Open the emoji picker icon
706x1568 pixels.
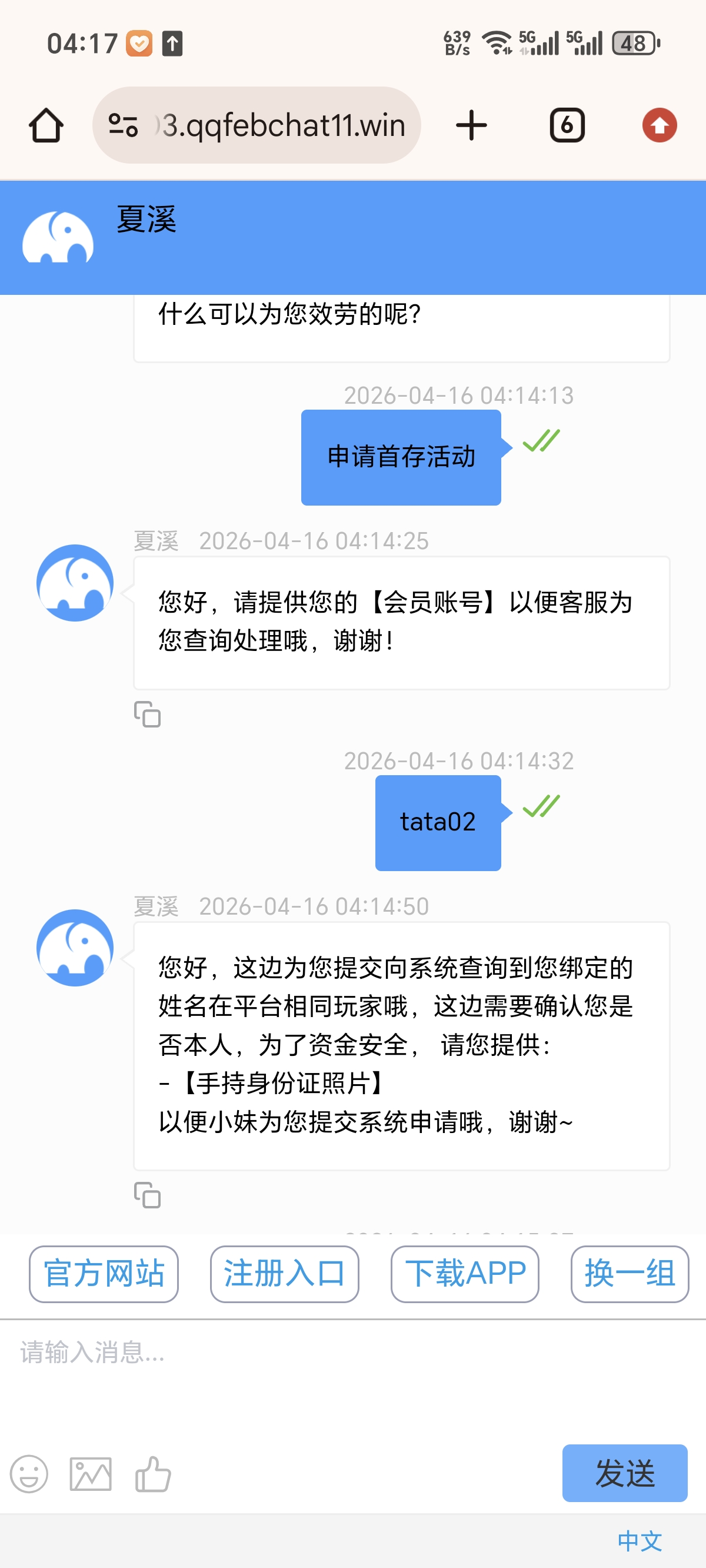click(x=30, y=1474)
